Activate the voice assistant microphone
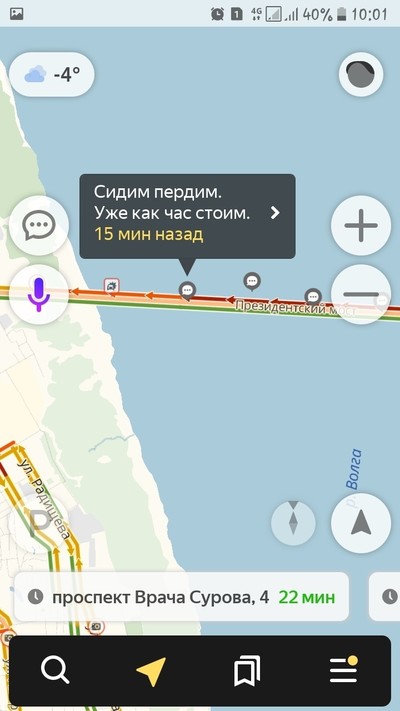The width and height of the screenshot is (400, 711). (x=39, y=294)
